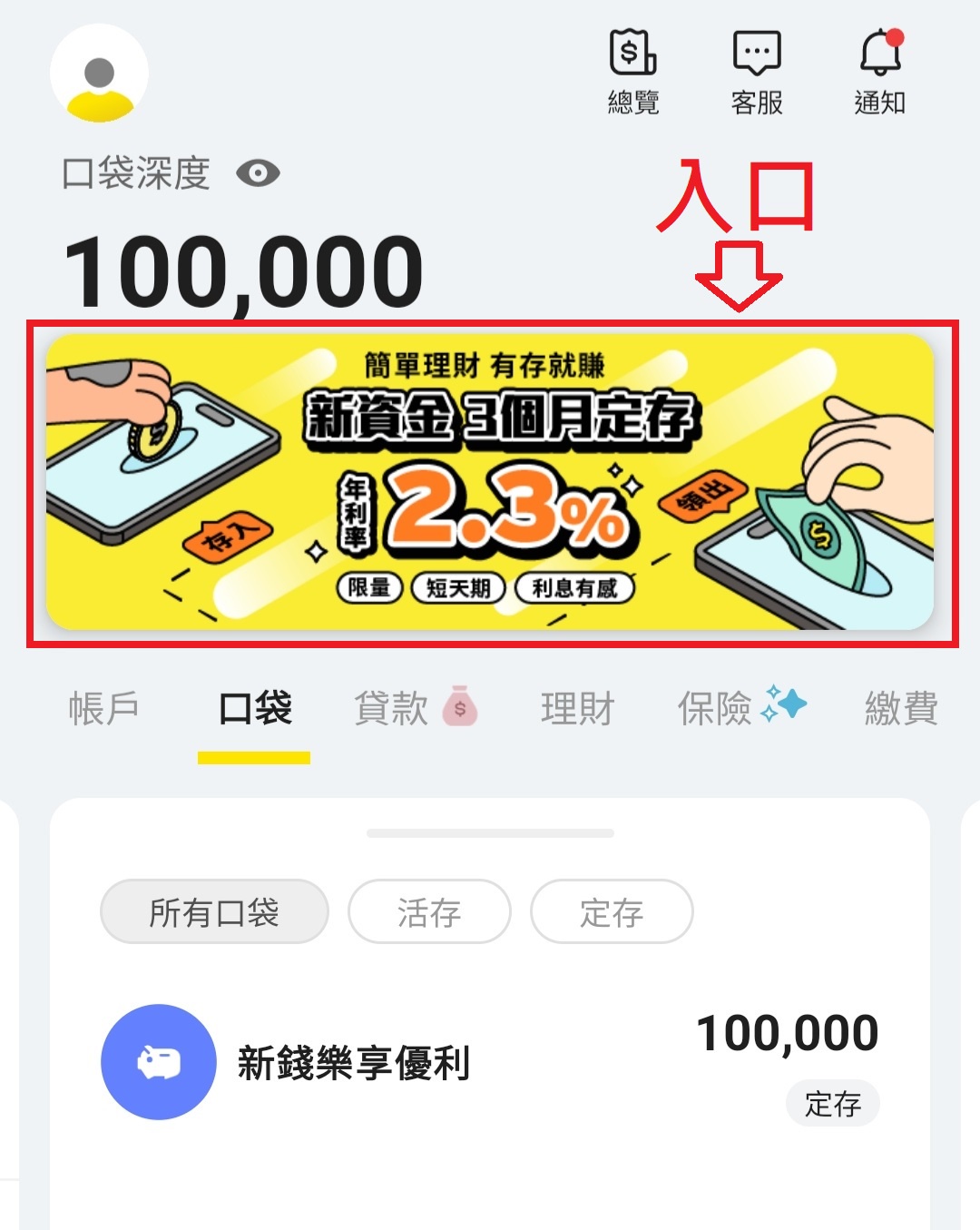The image size is (980, 1230).
Task: Go to the 理財 tab
Action: tap(577, 708)
